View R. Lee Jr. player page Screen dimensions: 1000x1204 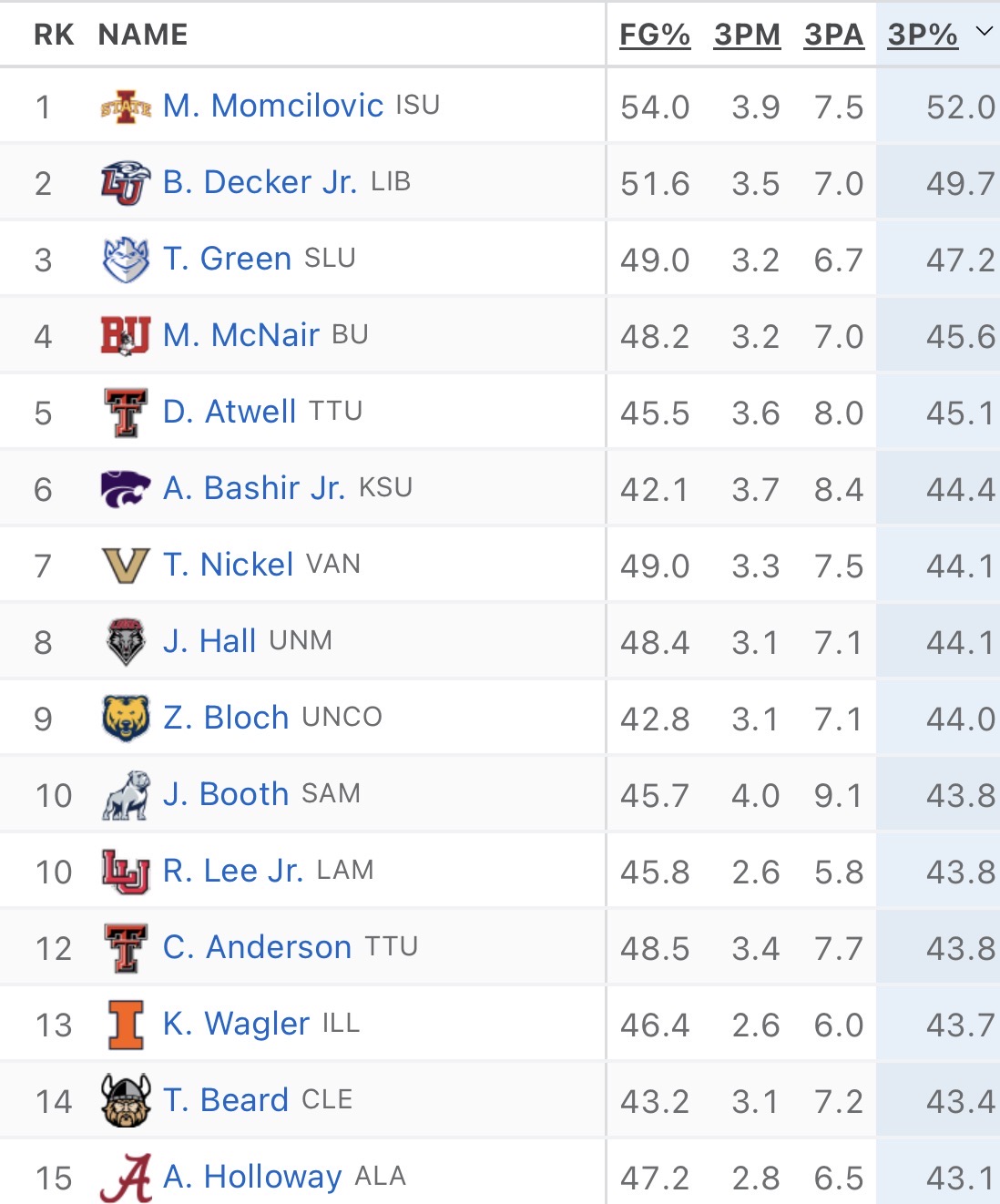(232, 871)
